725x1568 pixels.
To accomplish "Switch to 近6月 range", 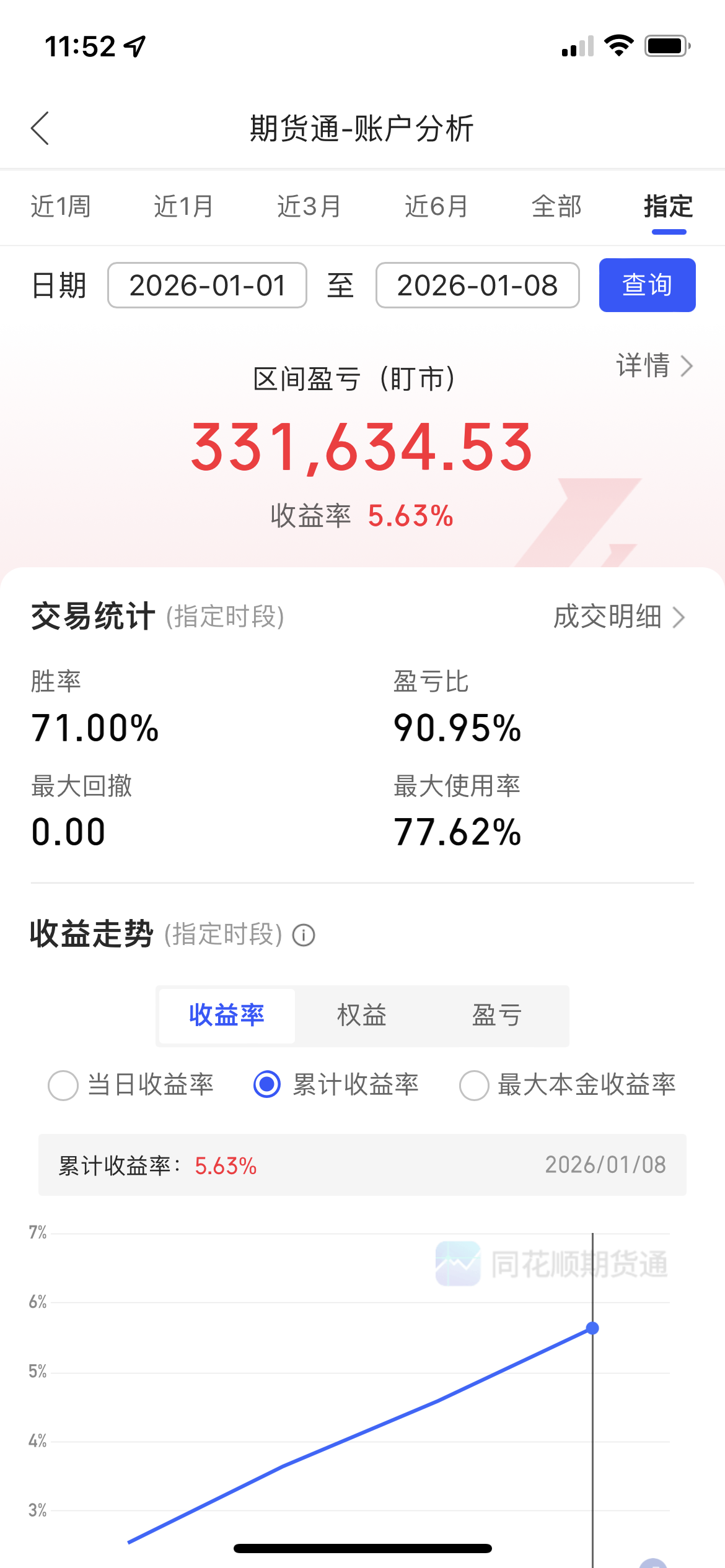I will tap(436, 207).
